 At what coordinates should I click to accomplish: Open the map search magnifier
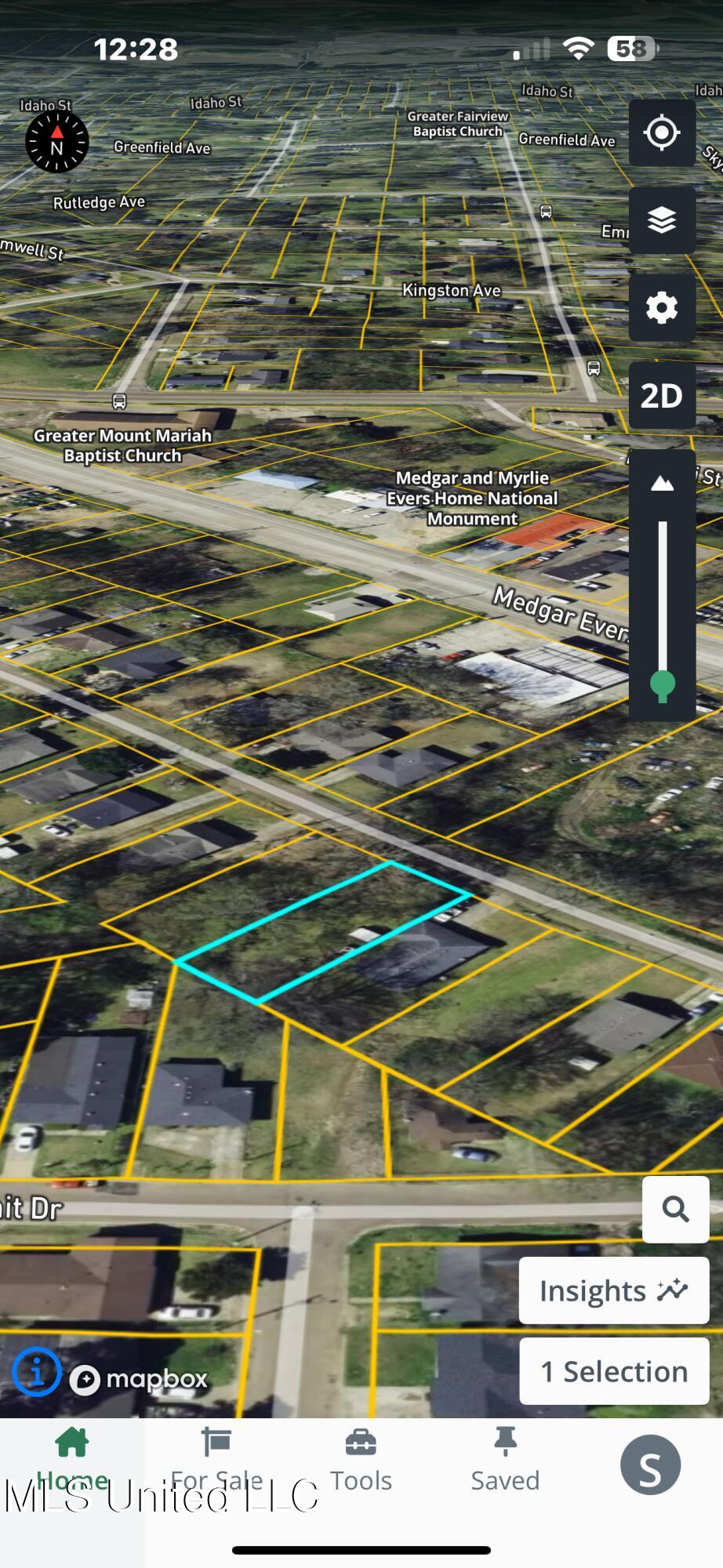tap(675, 1209)
